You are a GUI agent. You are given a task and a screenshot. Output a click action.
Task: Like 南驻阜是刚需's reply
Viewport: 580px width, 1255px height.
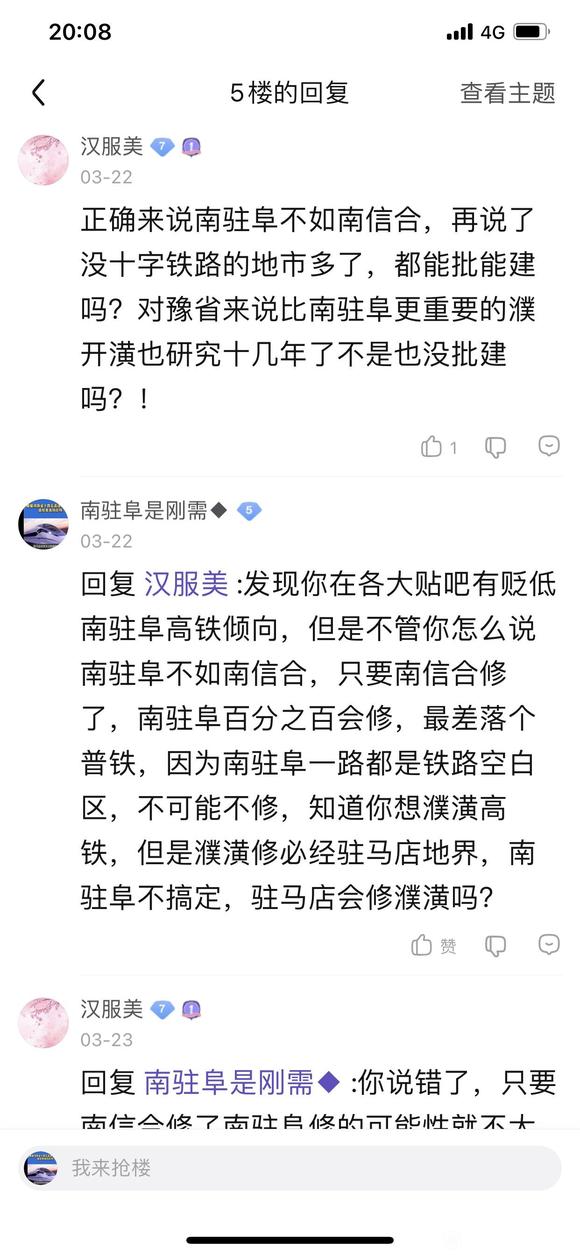(x=433, y=945)
